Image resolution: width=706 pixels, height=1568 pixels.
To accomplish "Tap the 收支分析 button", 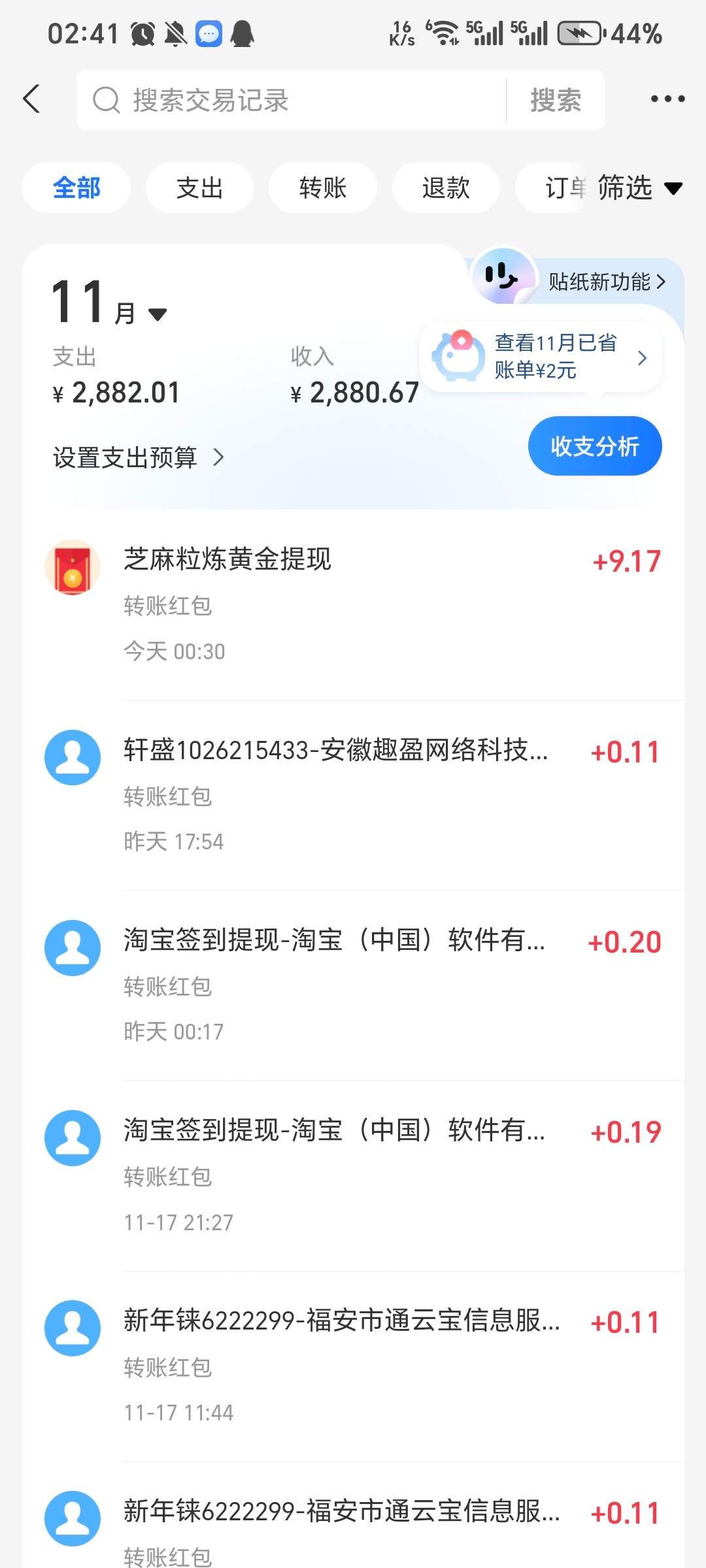I will point(594,445).
